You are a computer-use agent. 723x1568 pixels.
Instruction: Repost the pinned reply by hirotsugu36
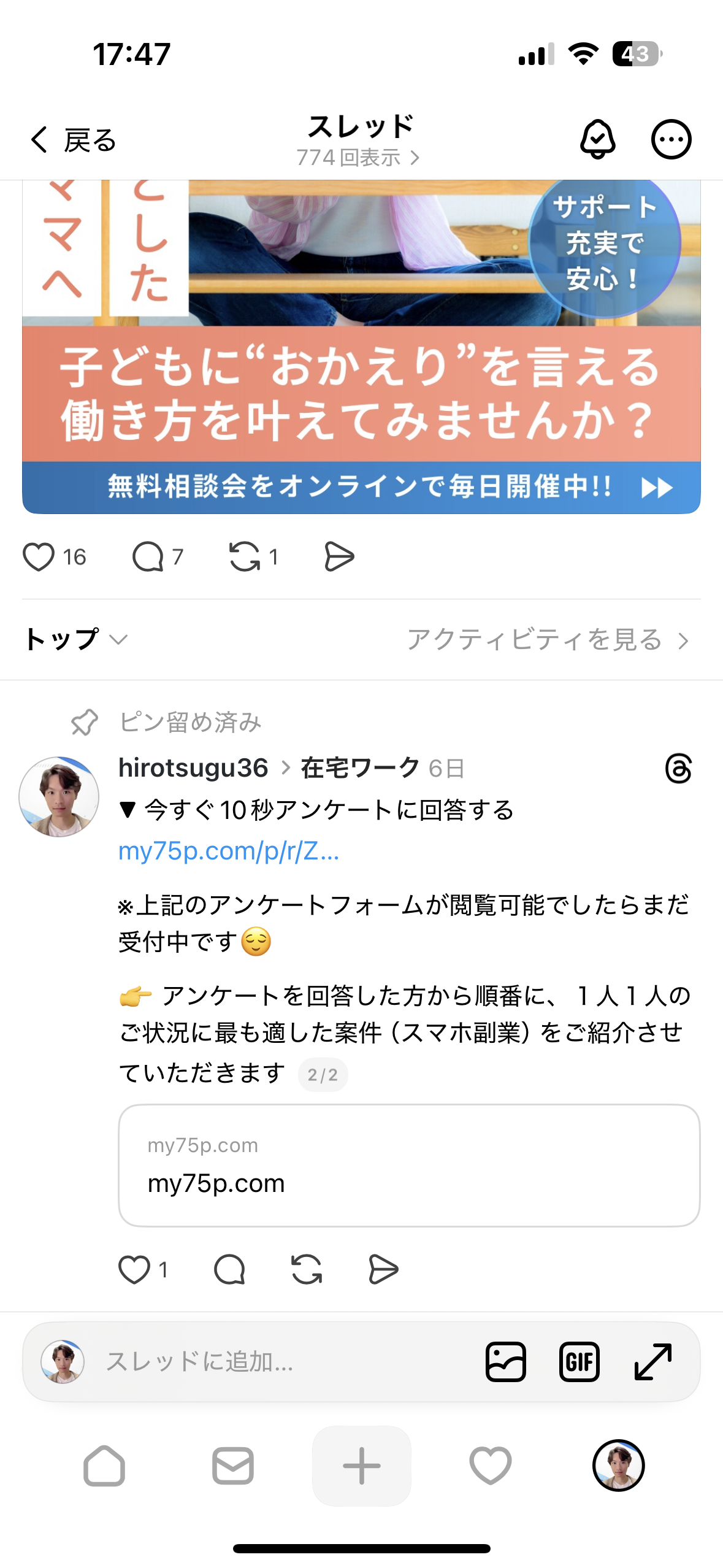tap(307, 1269)
